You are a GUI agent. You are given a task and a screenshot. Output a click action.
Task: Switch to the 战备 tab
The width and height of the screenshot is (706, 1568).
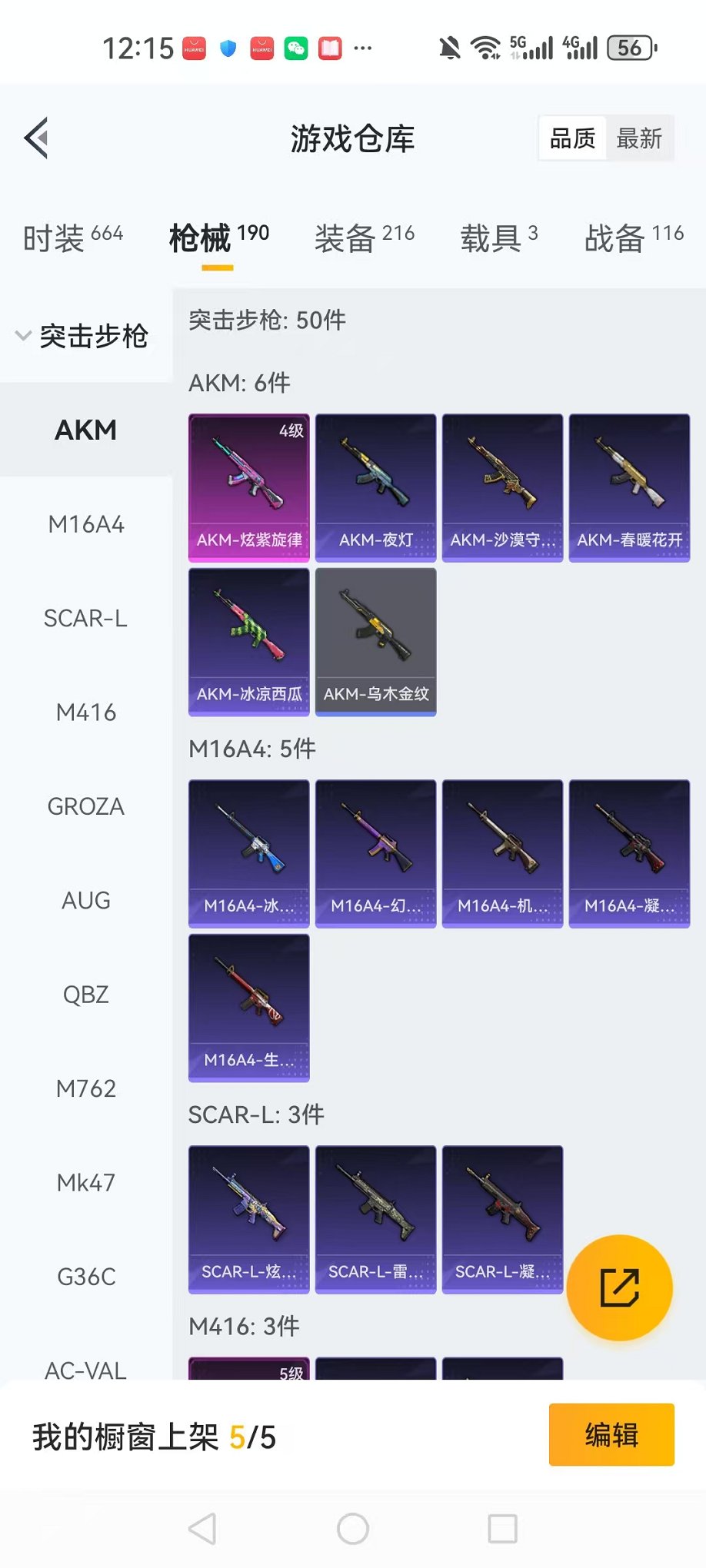[x=633, y=238]
